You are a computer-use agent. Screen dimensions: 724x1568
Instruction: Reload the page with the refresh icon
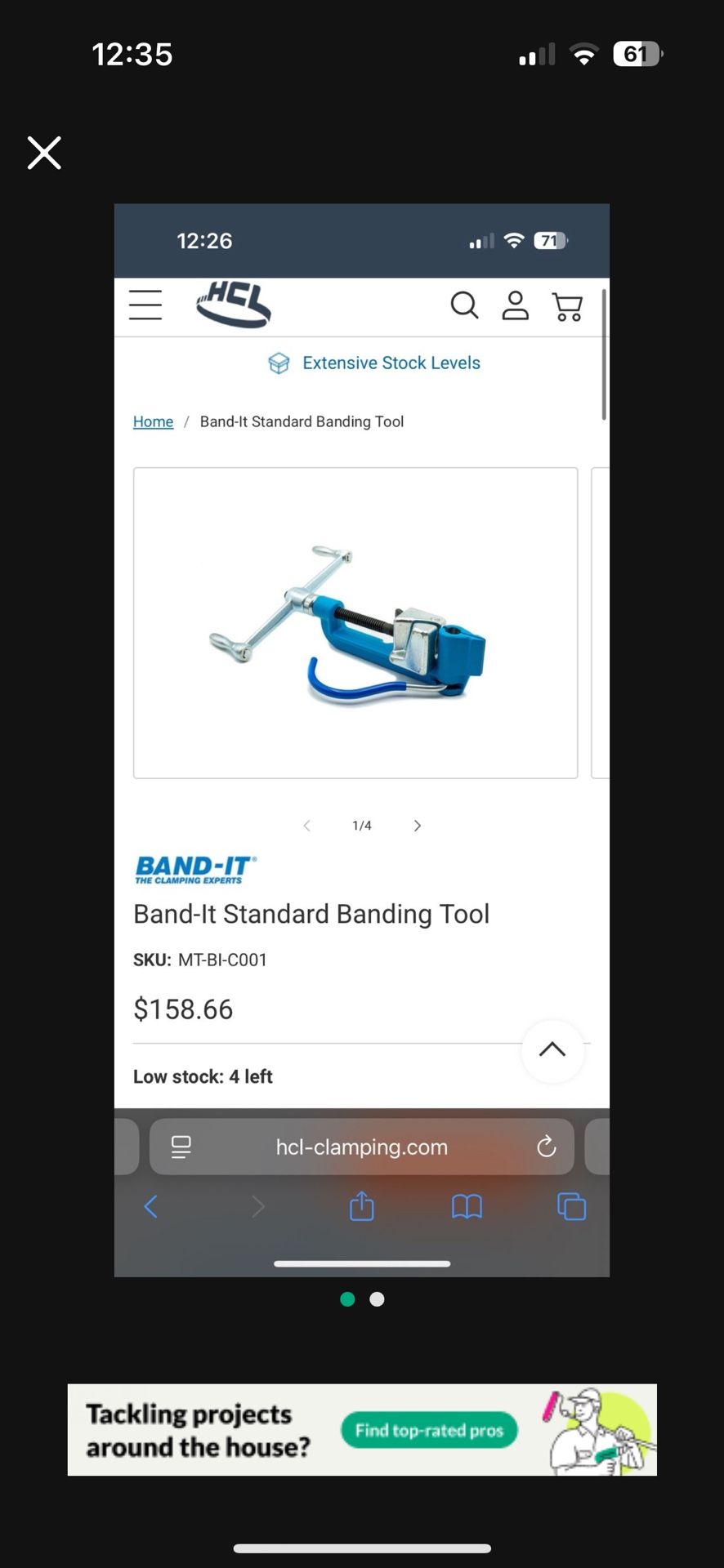pyautogui.click(x=546, y=1147)
